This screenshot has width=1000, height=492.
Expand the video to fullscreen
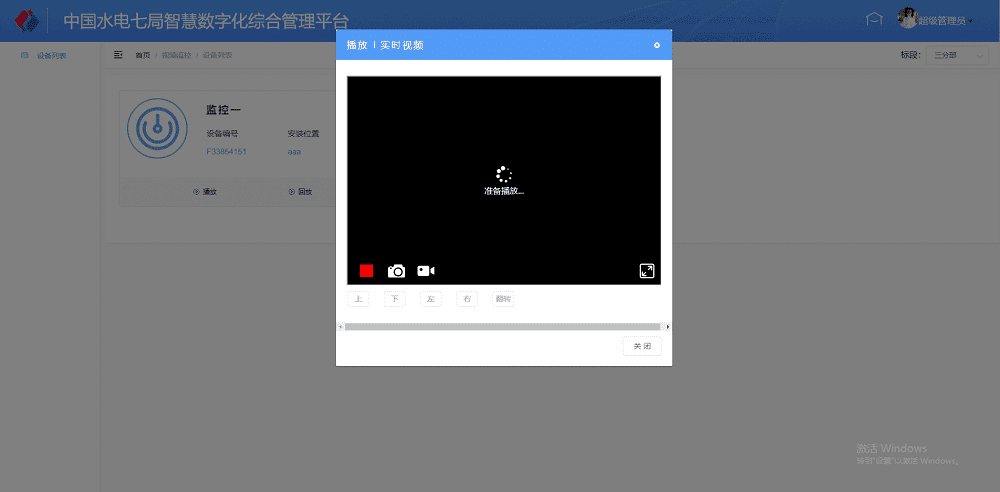click(x=647, y=271)
